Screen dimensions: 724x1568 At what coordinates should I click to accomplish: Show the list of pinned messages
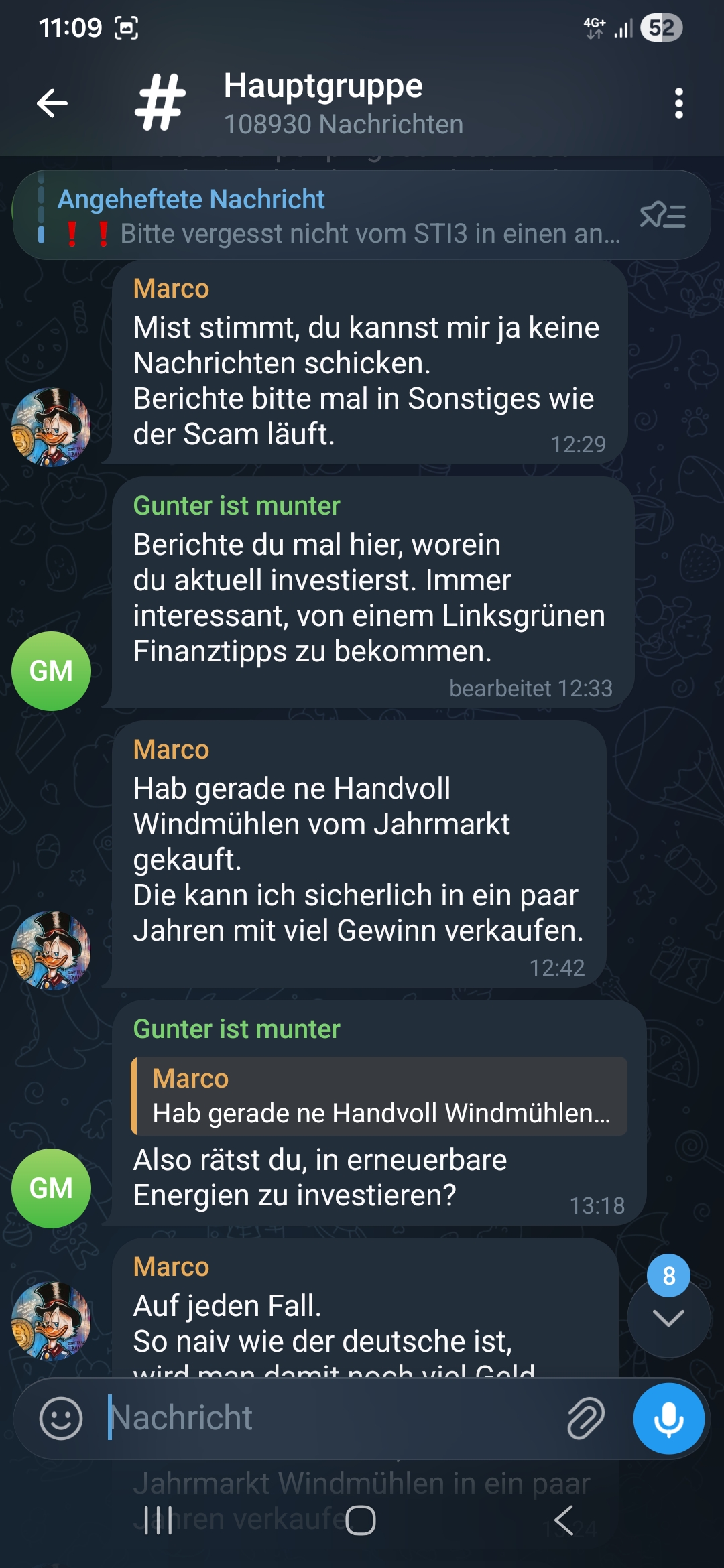coord(662,216)
